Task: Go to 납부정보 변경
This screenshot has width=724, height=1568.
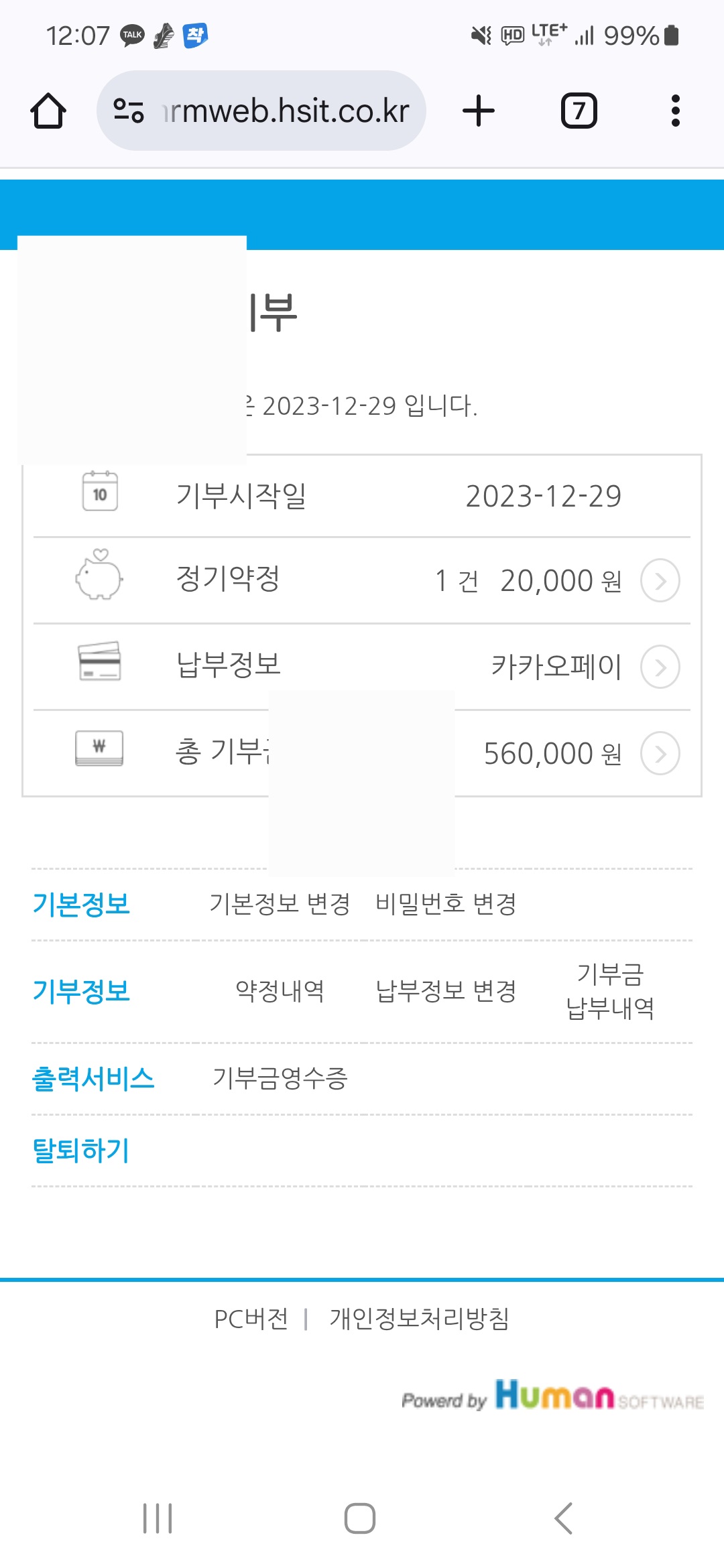Action: tap(446, 991)
